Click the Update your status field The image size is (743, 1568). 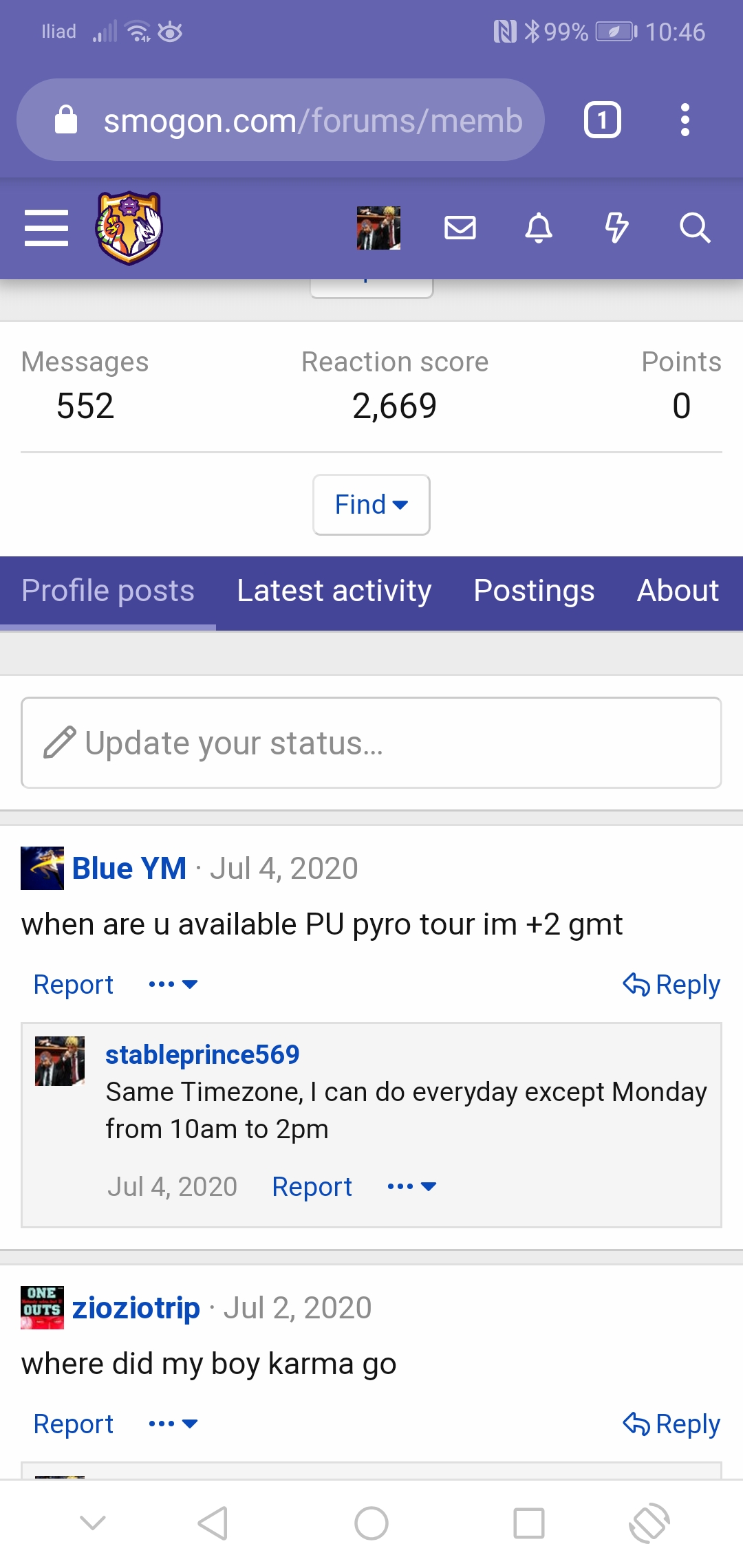tap(371, 743)
